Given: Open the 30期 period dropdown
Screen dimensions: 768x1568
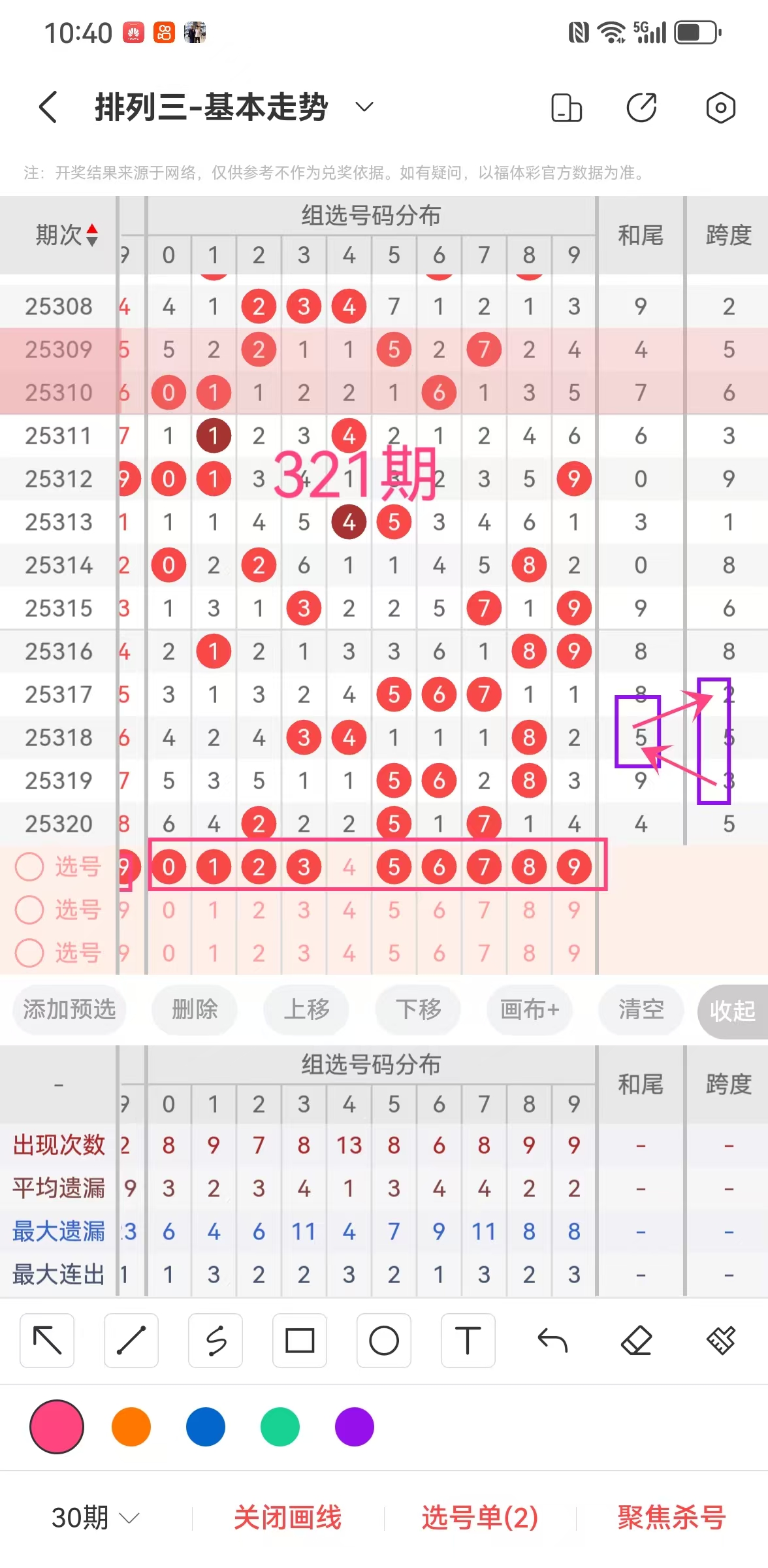Looking at the screenshot, I should pos(95,1517).
